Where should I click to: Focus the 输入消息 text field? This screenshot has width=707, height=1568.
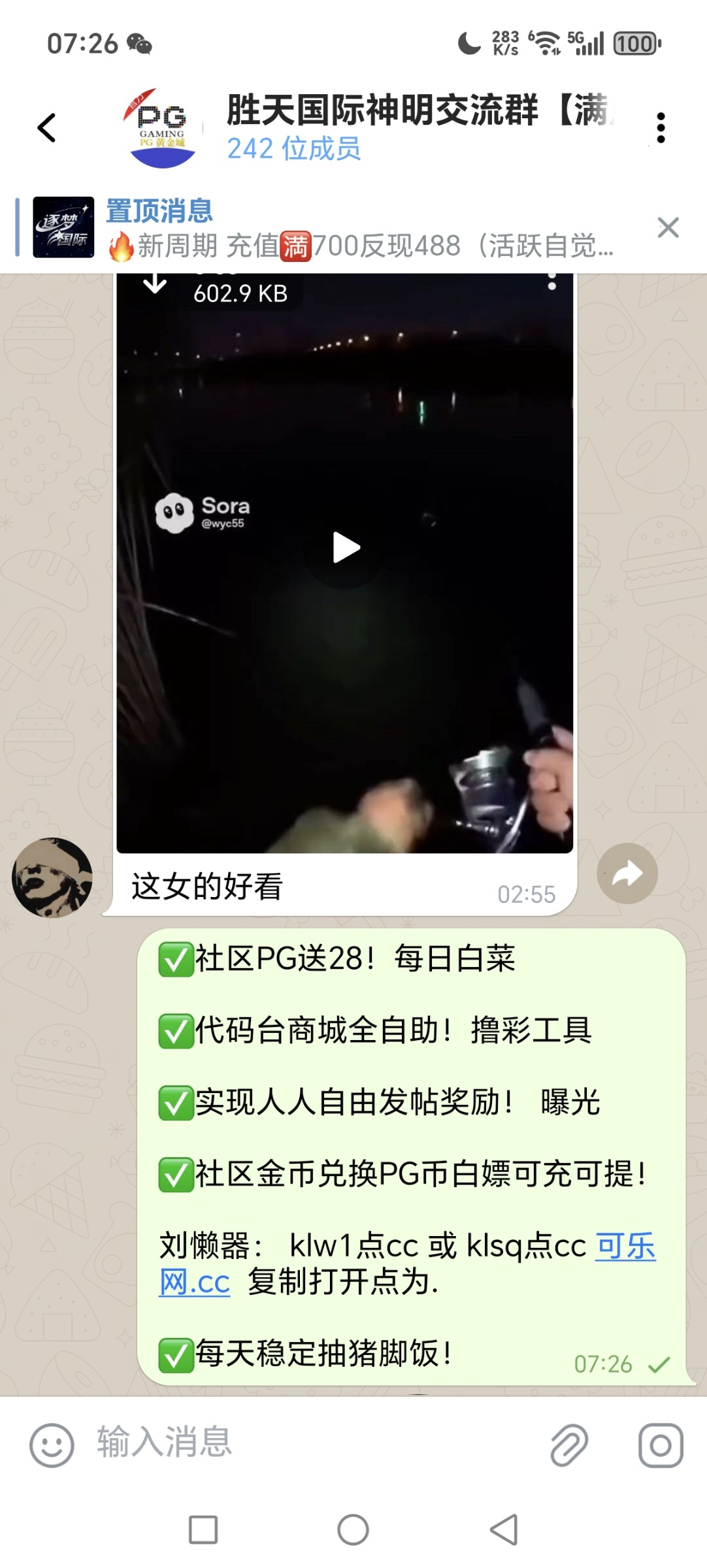pyautogui.click(x=314, y=1442)
